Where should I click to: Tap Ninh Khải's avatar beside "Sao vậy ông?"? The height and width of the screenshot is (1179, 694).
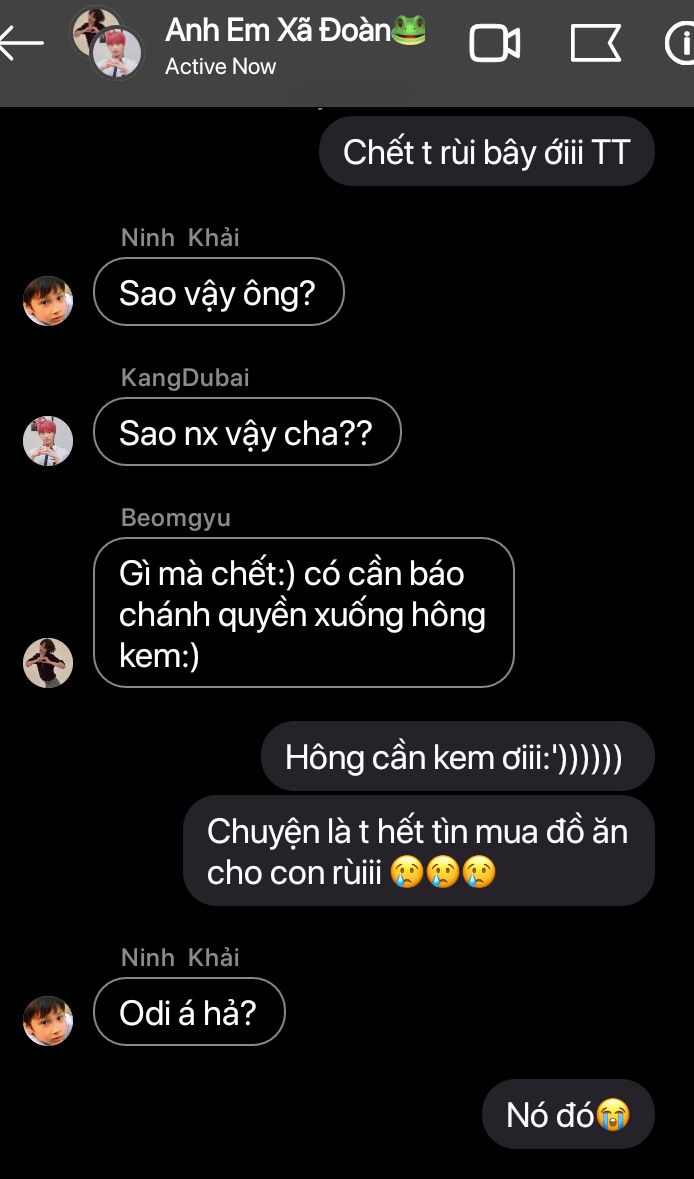coord(48,300)
